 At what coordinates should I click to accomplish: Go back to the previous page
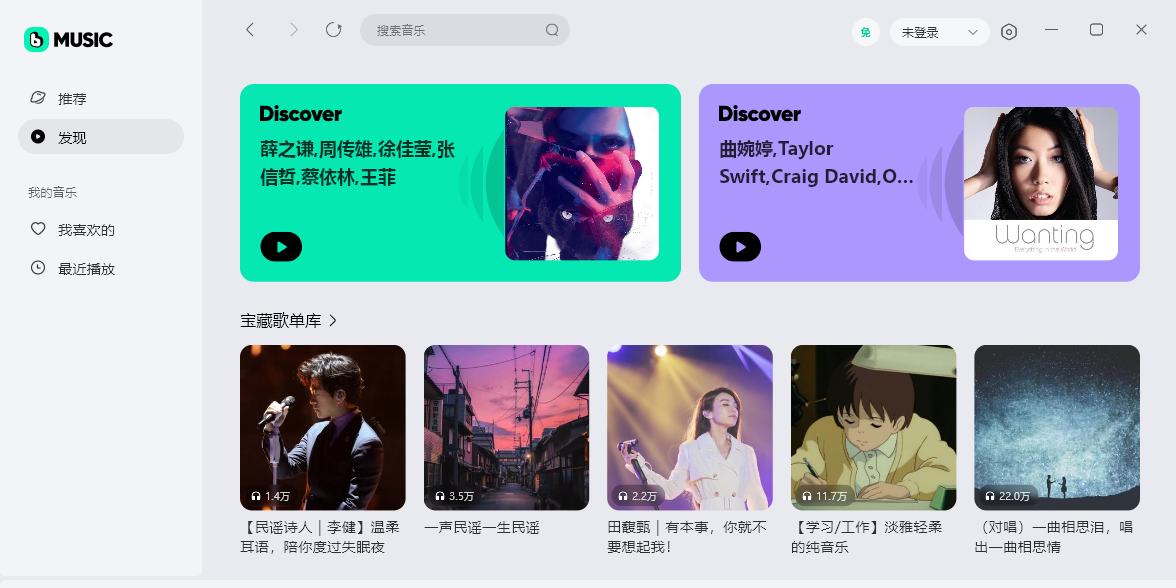pos(250,30)
